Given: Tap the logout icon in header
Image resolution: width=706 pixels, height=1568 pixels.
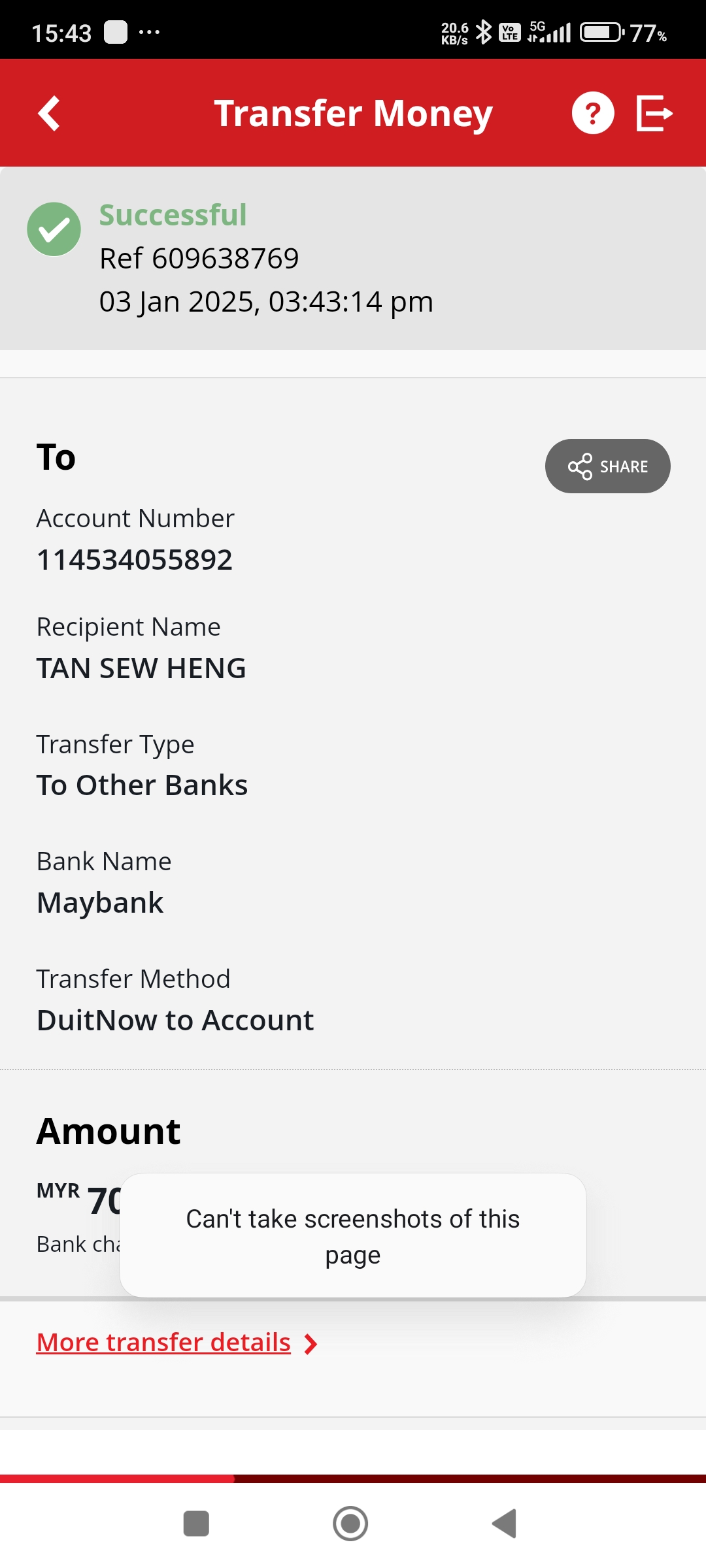Looking at the screenshot, I should click(x=654, y=114).
